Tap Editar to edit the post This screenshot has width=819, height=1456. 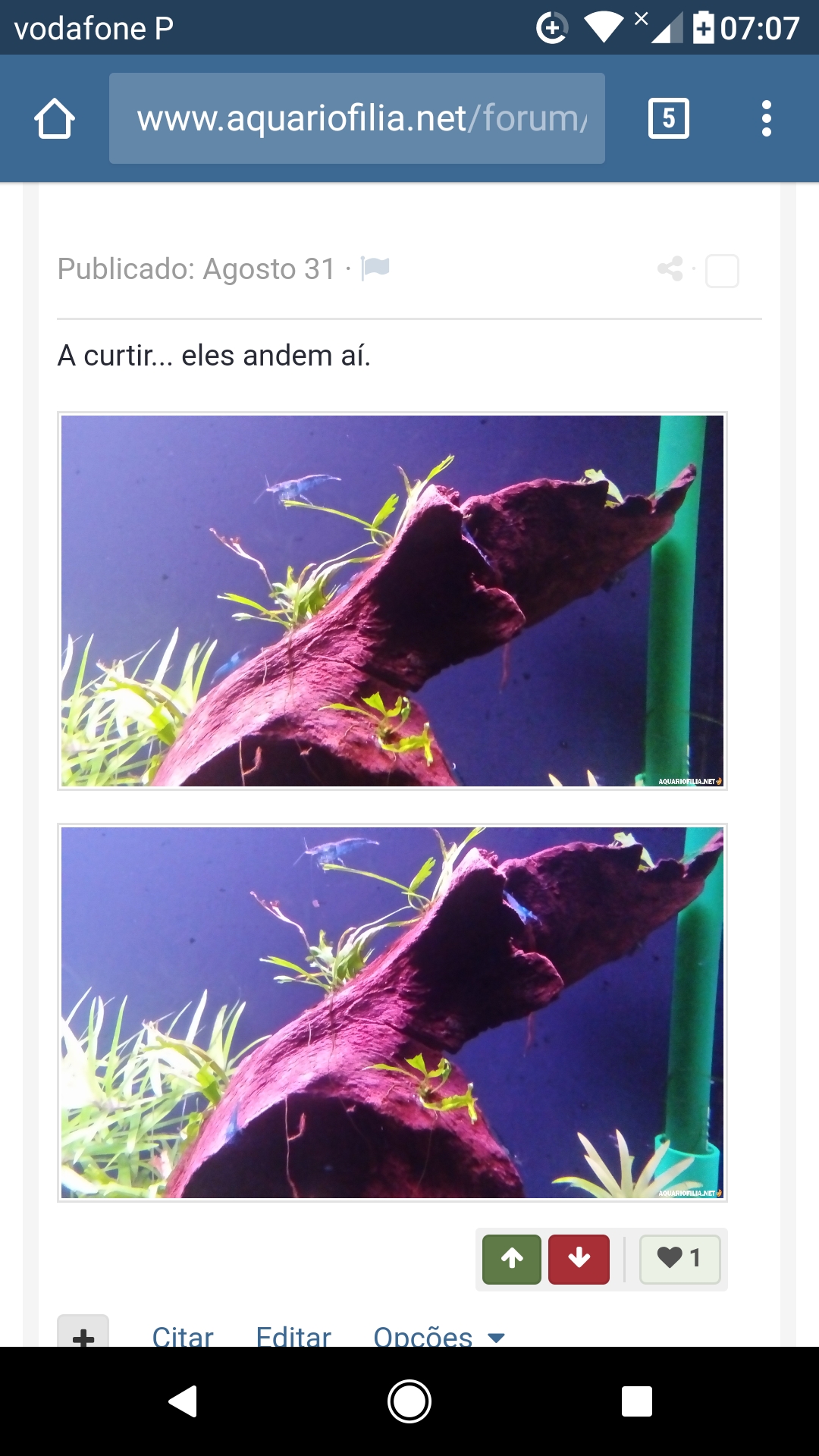(x=293, y=1335)
